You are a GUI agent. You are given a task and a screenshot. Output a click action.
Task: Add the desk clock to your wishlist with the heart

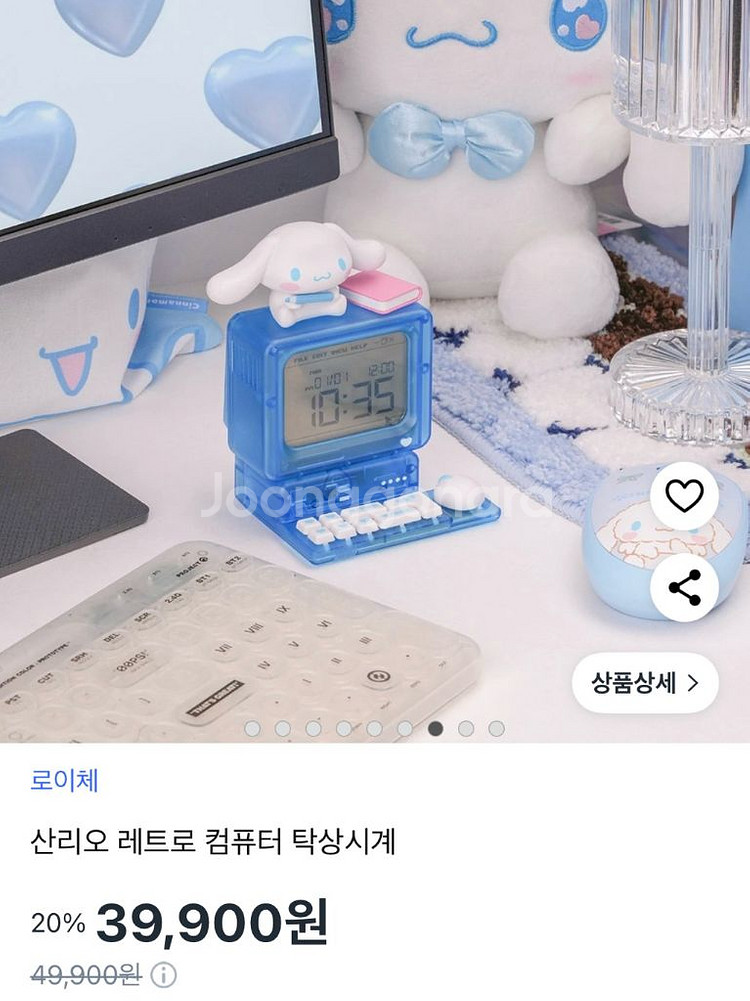point(685,495)
